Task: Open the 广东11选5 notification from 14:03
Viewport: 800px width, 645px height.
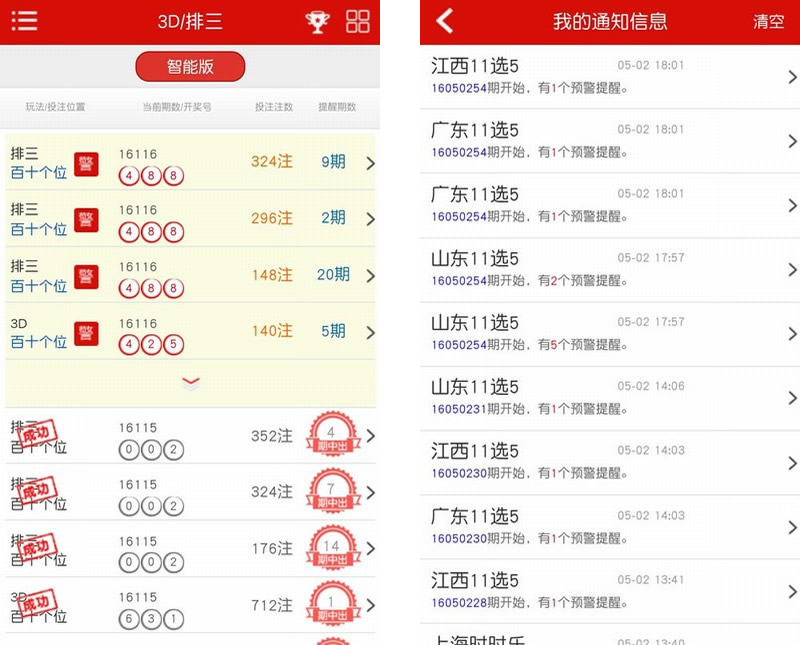Action: coord(610,526)
